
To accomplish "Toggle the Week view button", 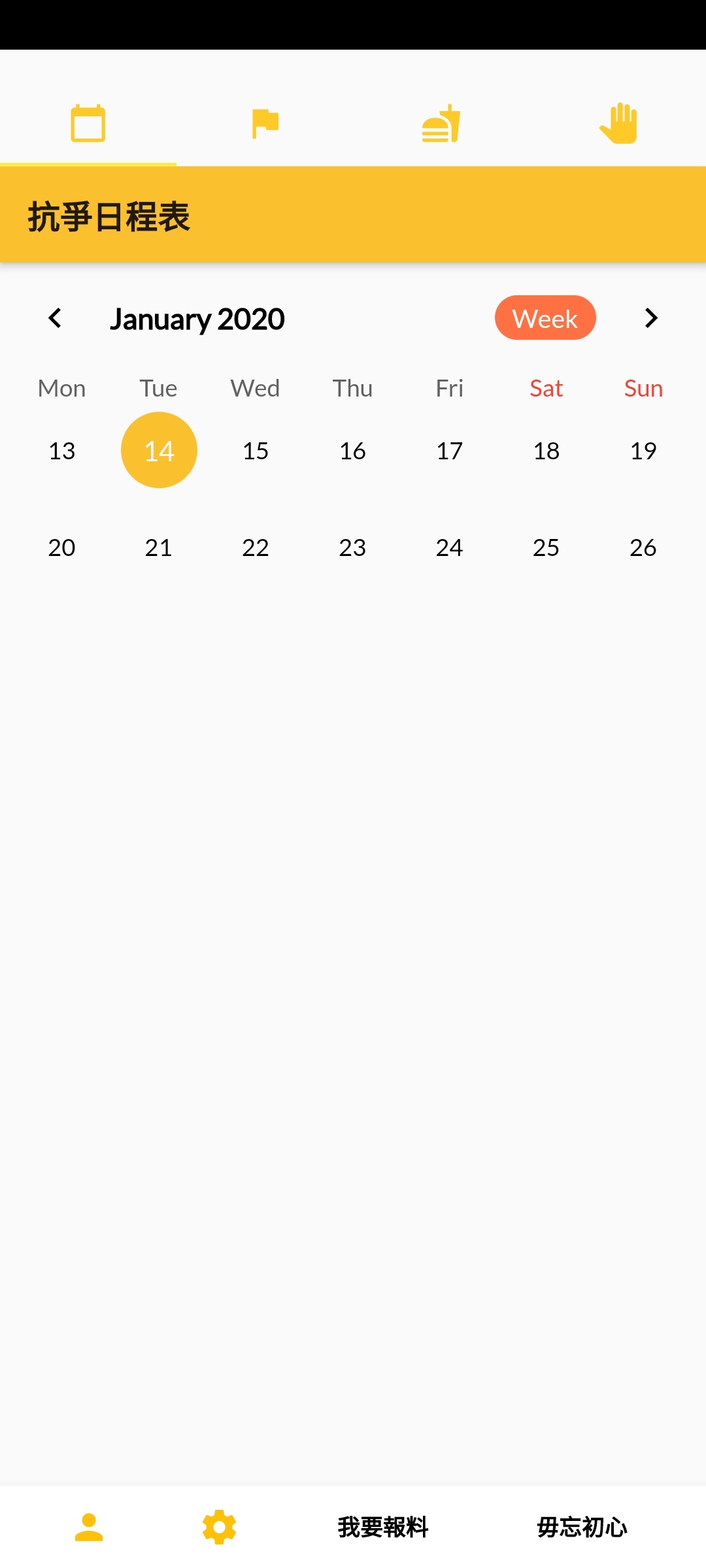I will click(x=545, y=318).
